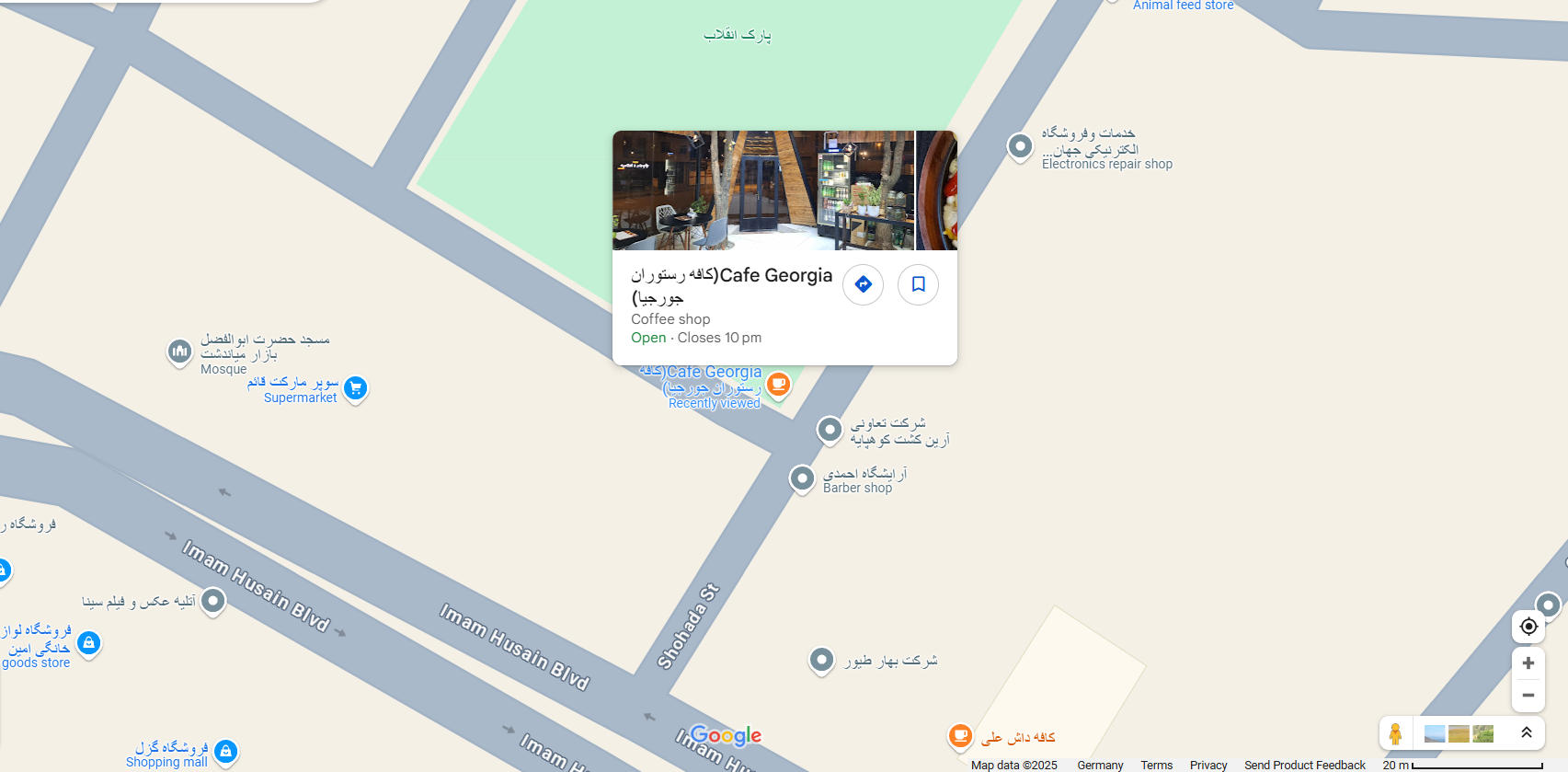Get directions to Cafe Georgia
1568x772 pixels.
863,284
